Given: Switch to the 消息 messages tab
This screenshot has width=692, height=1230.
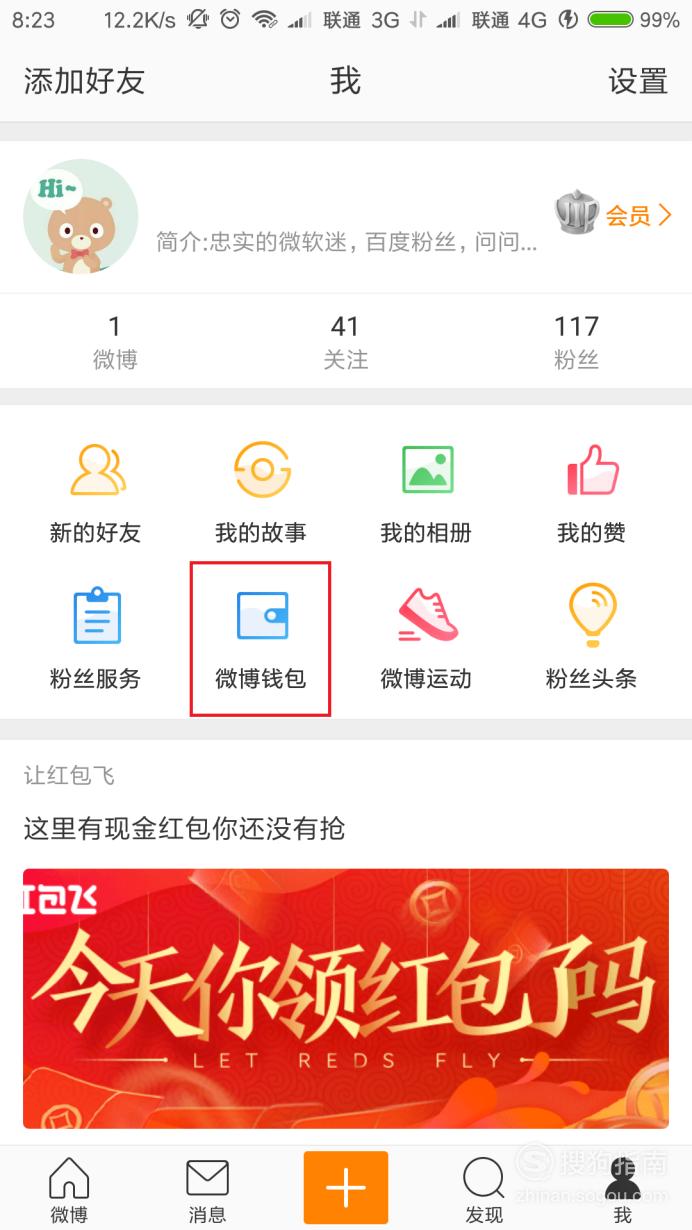Looking at the screenshot, I should [207, 1190].
